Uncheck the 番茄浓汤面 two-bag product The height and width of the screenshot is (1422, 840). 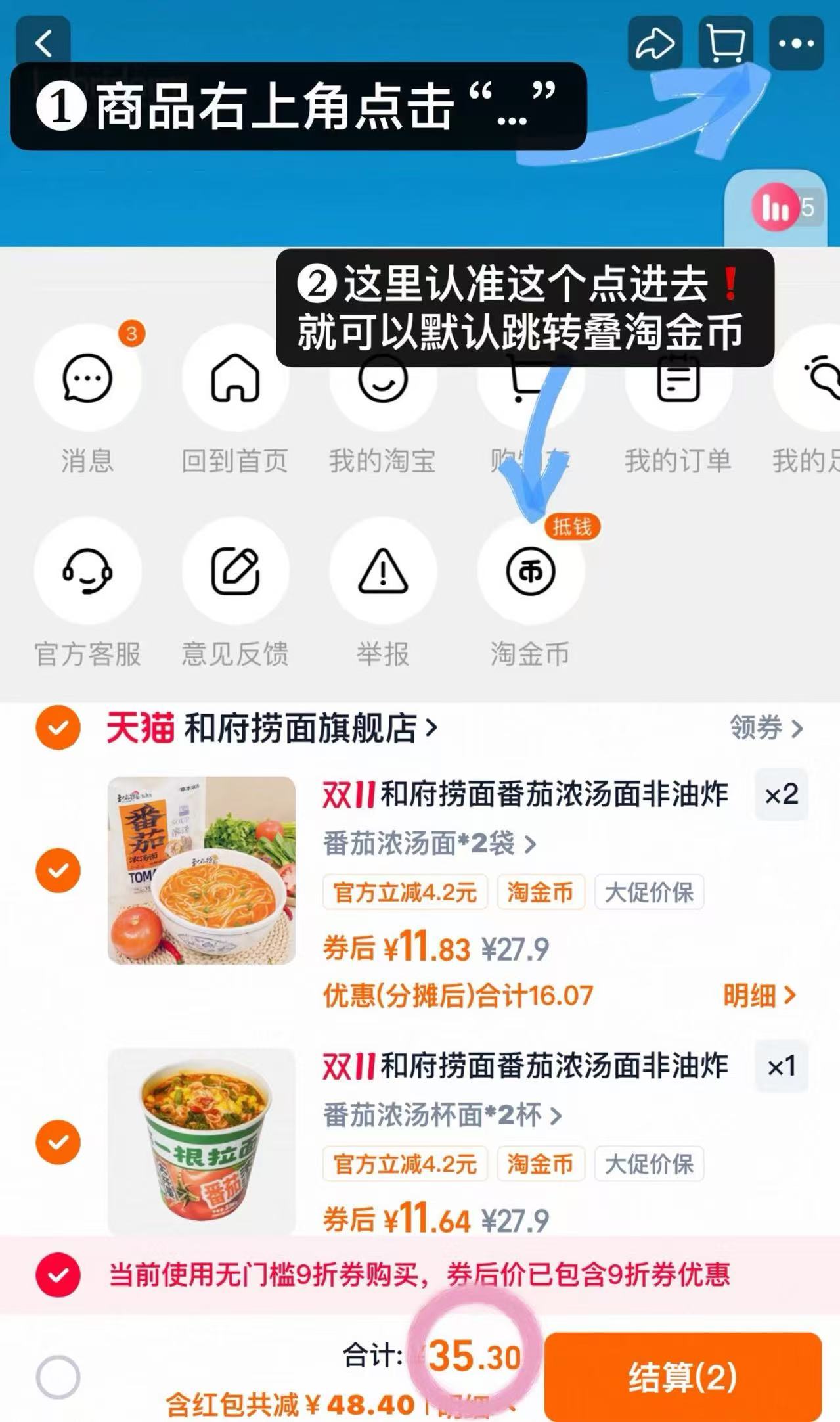(58, 868)
